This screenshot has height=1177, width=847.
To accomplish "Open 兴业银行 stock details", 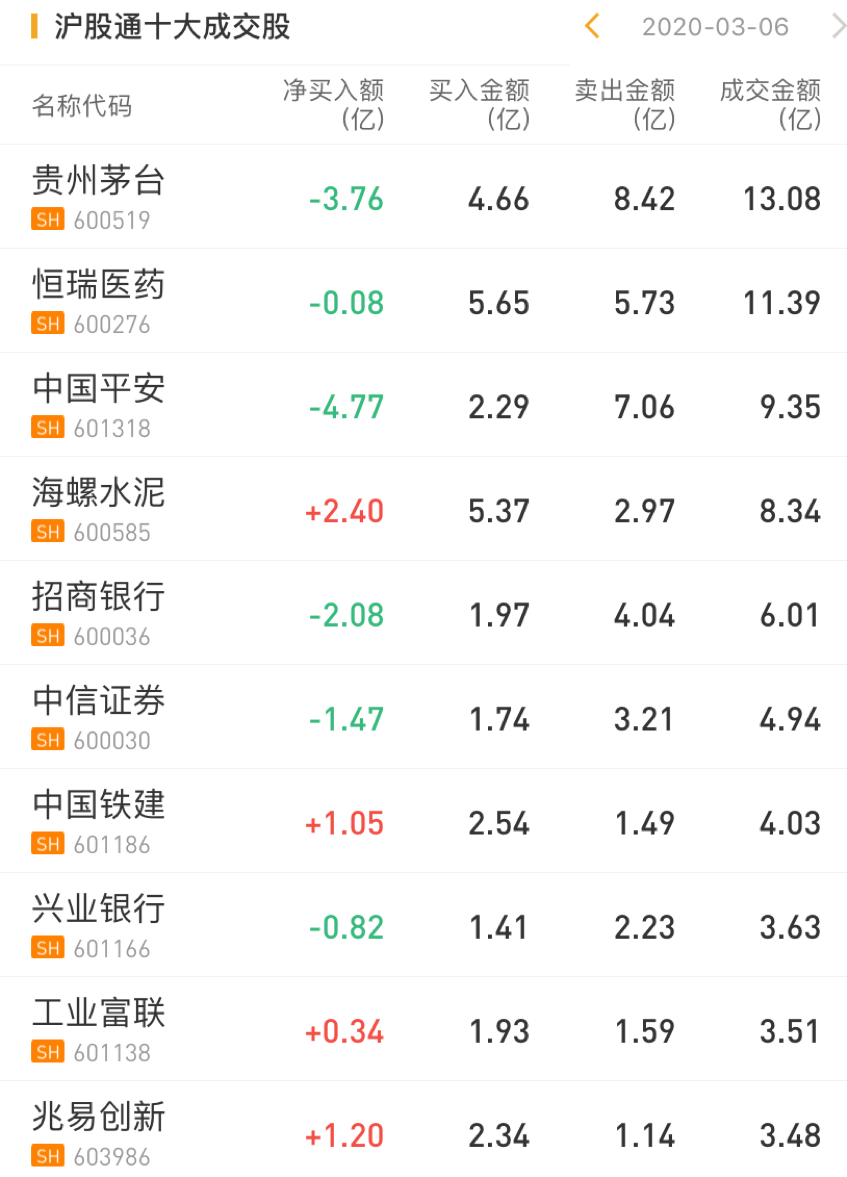I will 98,910.
